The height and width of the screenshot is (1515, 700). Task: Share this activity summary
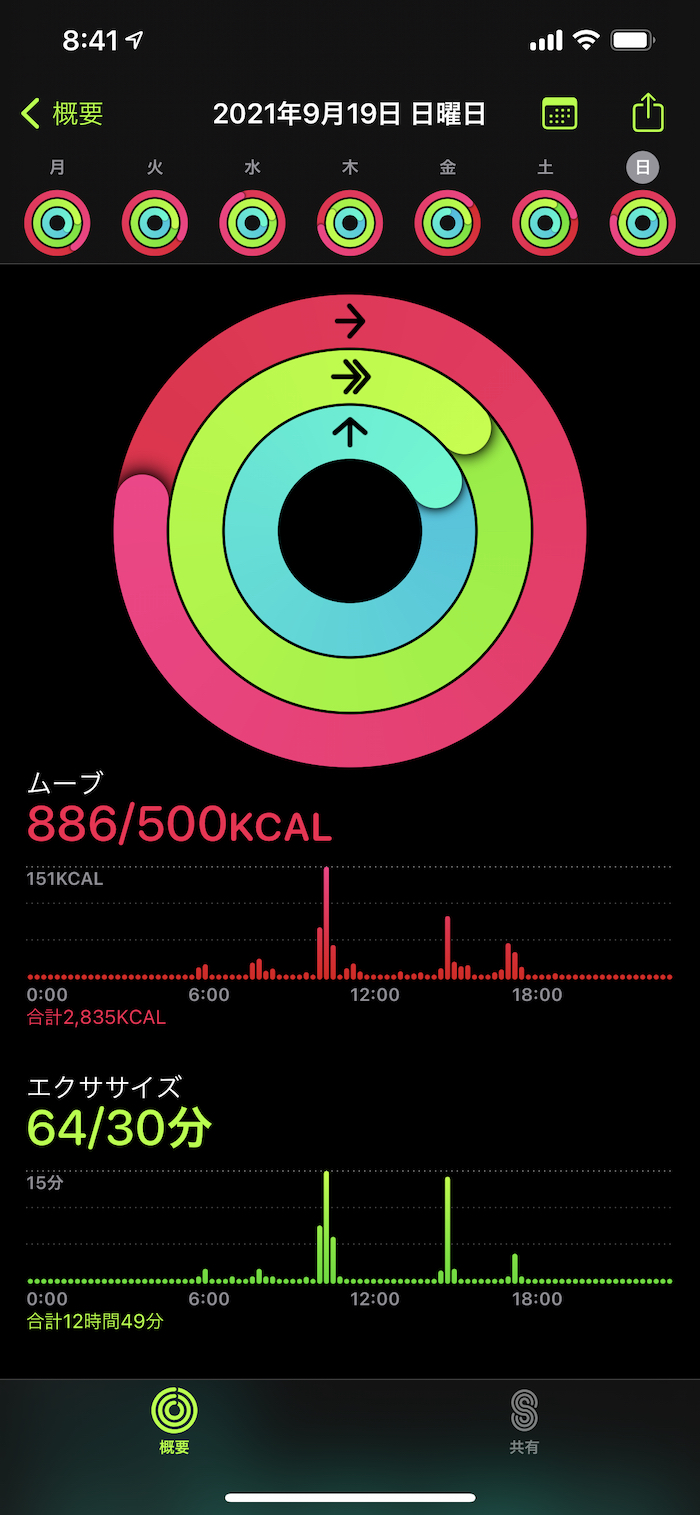coord(648,112)
